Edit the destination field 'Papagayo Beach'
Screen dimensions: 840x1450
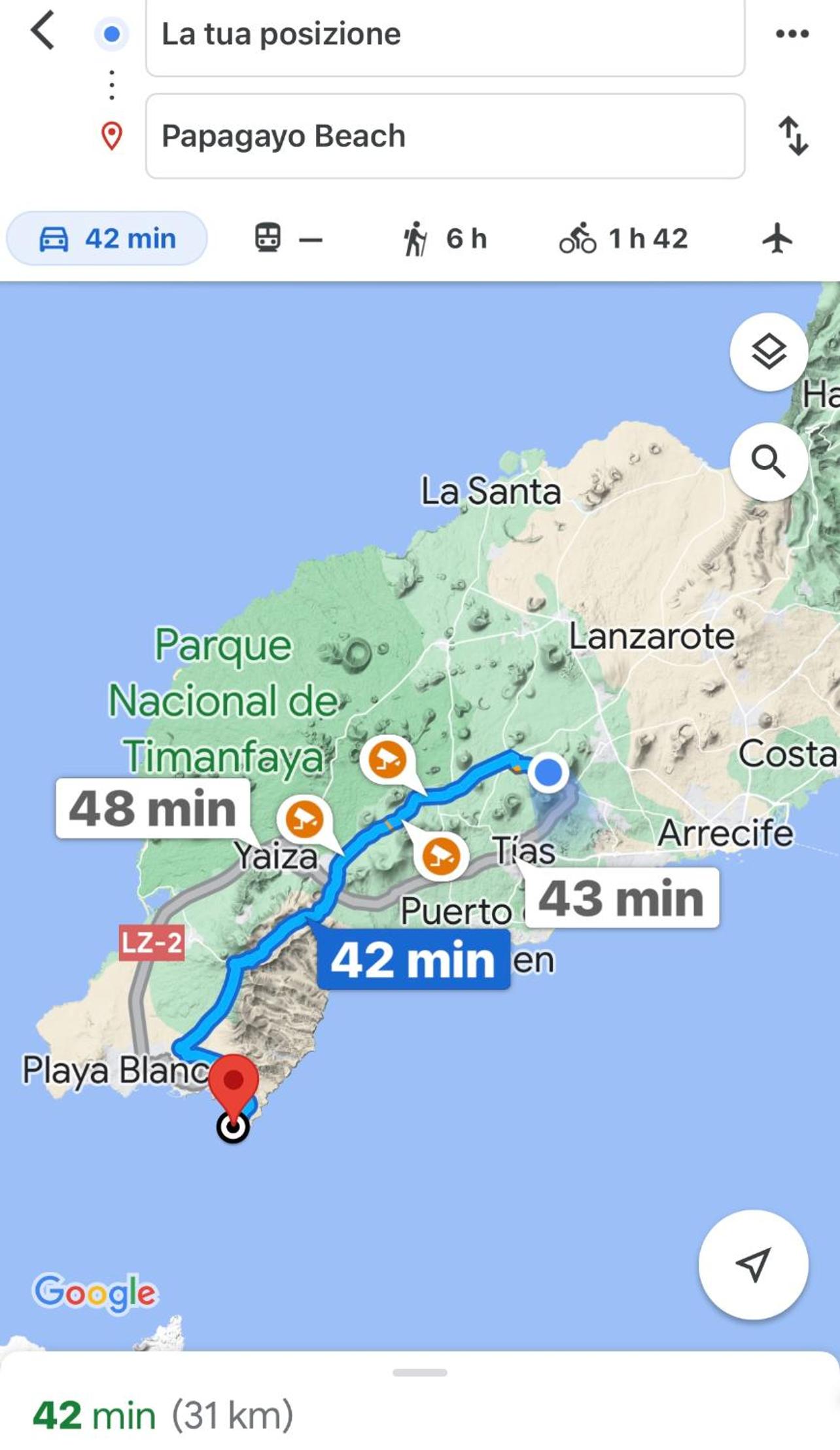click(x=445, y=136)
